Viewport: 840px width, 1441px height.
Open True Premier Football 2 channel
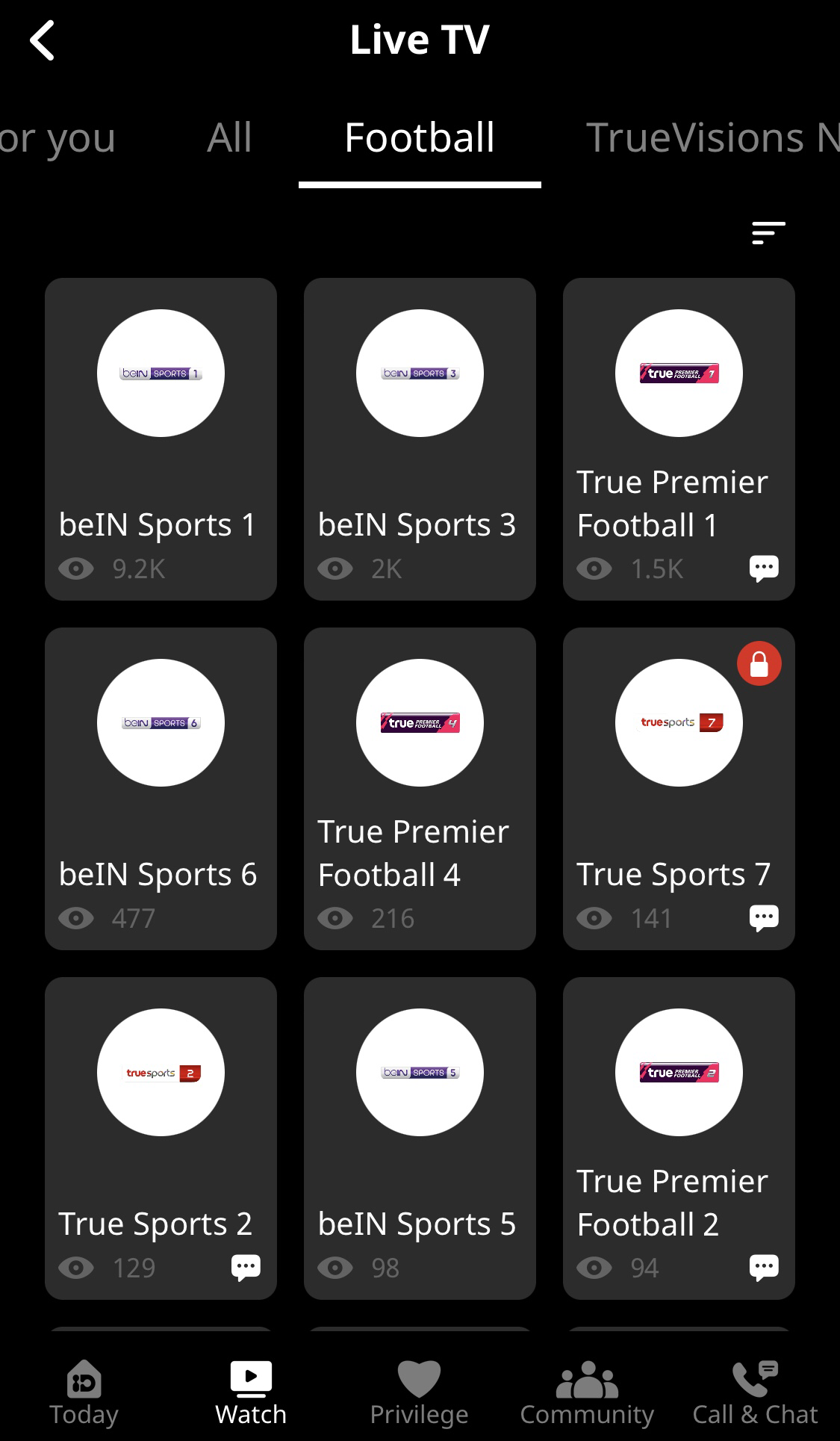click(679, 1138)
